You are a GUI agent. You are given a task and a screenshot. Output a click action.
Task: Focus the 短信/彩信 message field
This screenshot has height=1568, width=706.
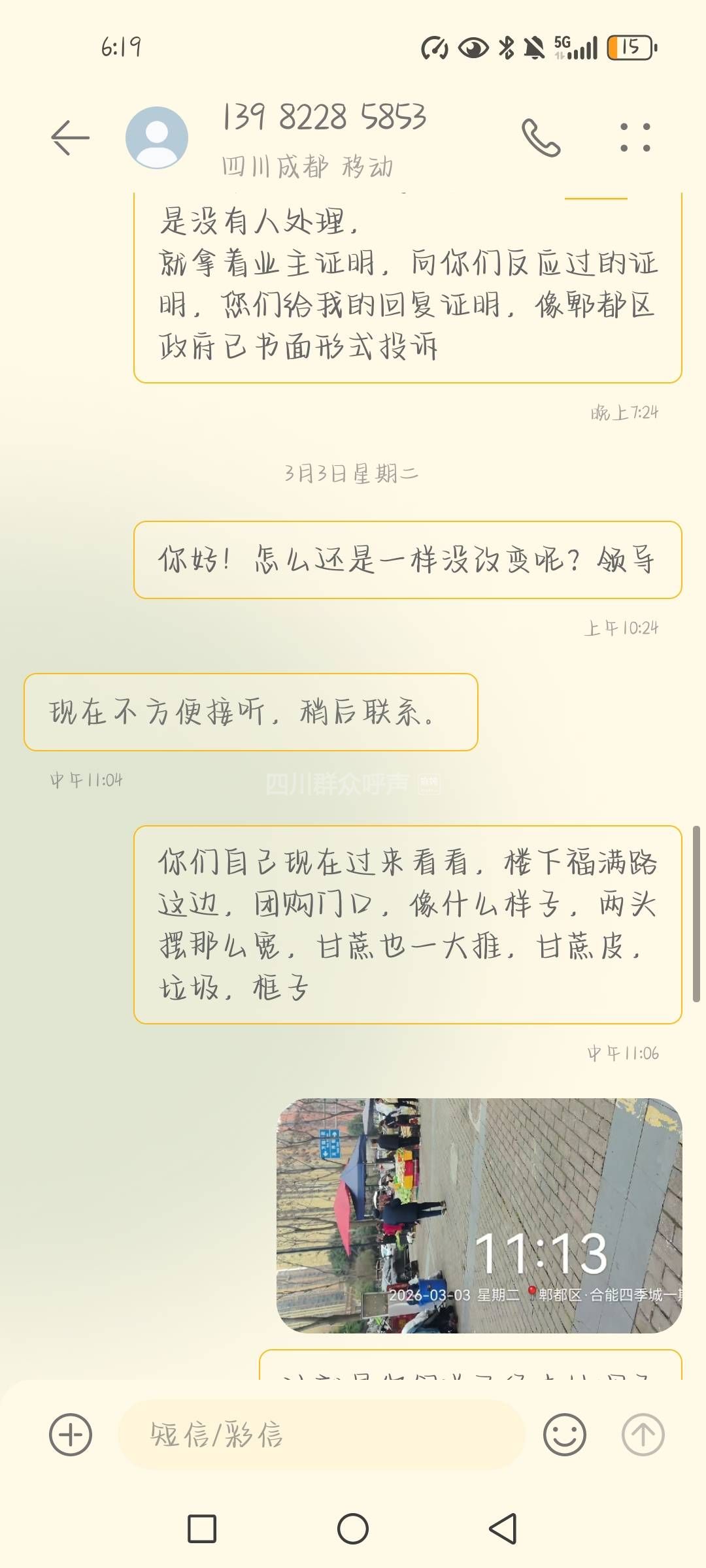tap(320, 1435)
